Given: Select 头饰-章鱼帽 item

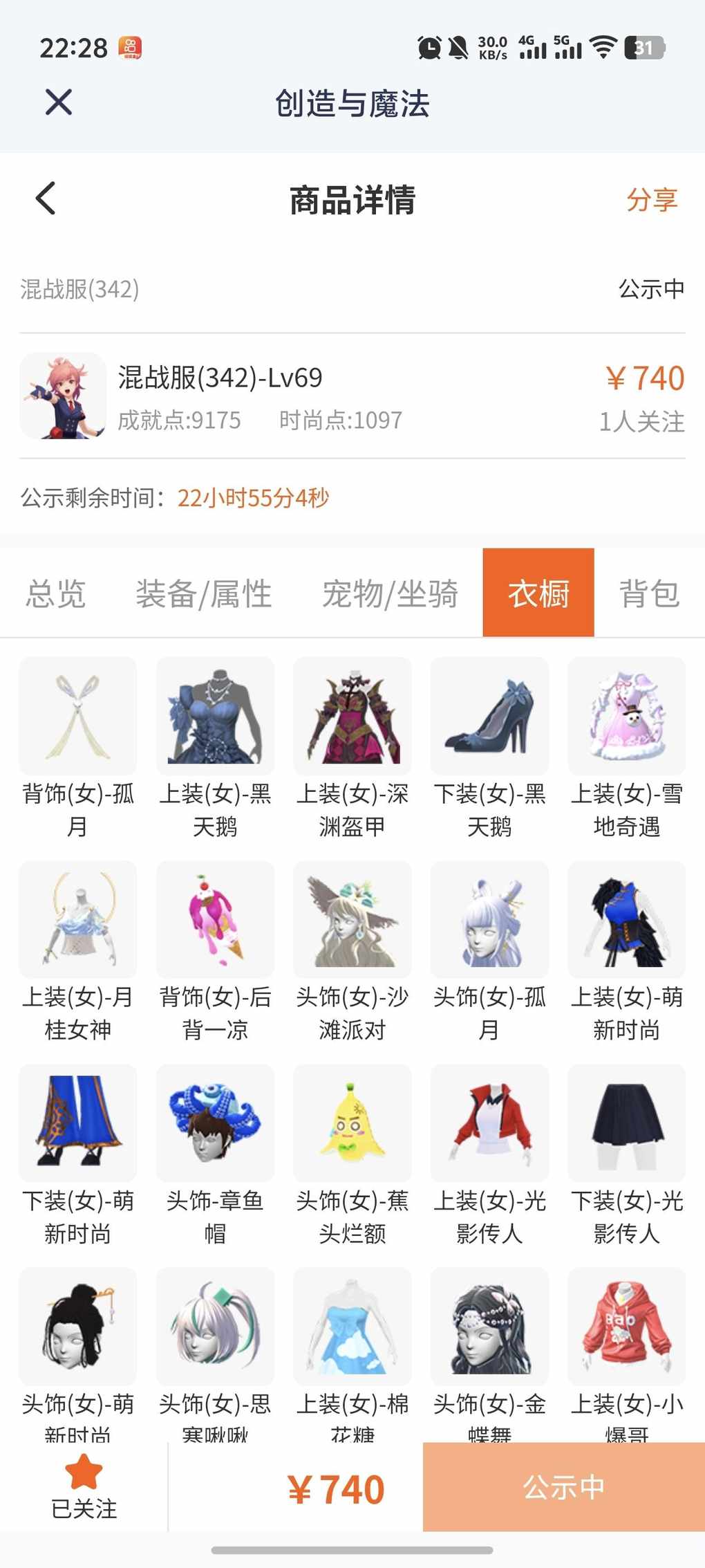Looking at the screenshot, I should 215,1154.
